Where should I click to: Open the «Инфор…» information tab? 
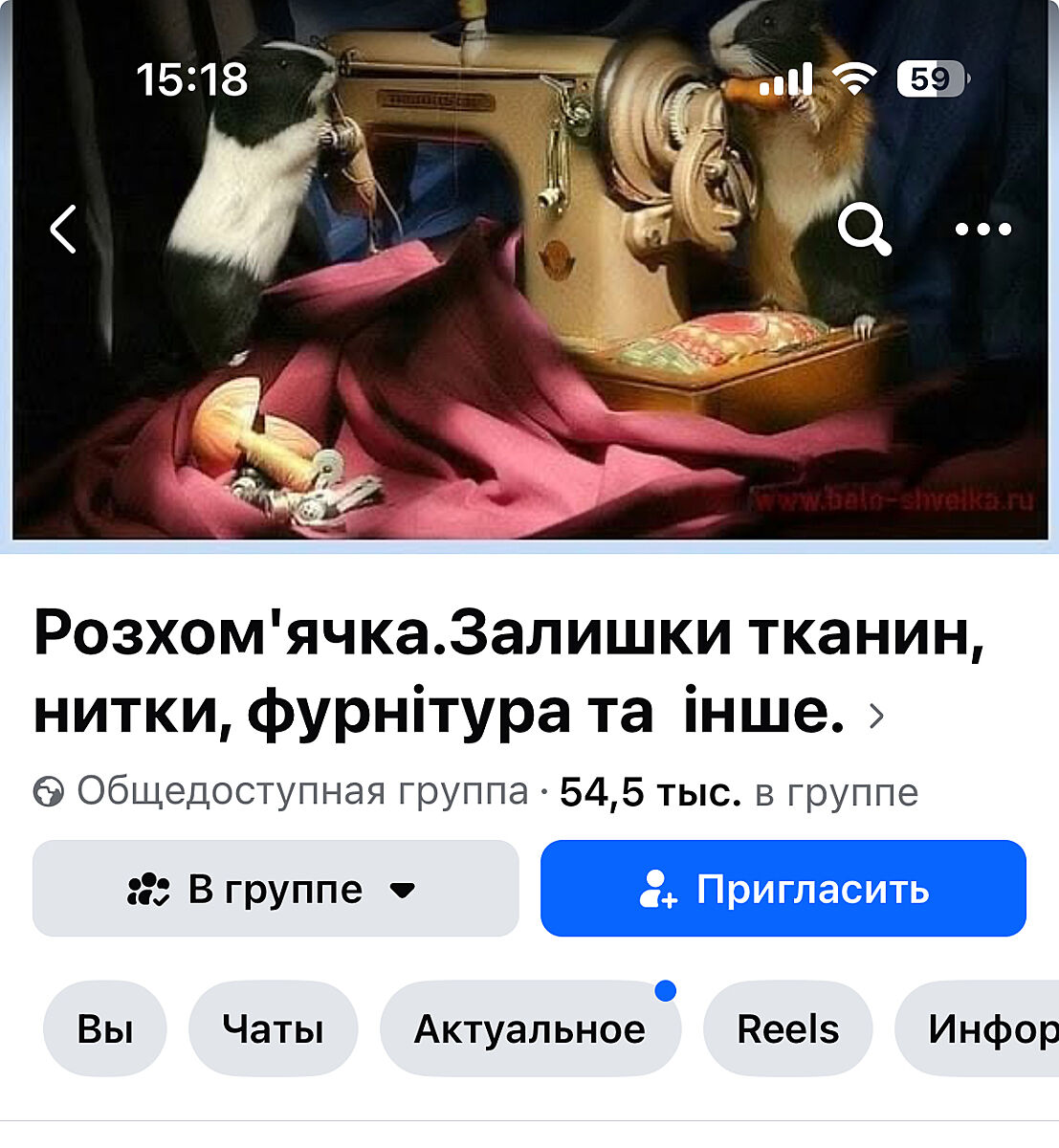click(985, 1029)
